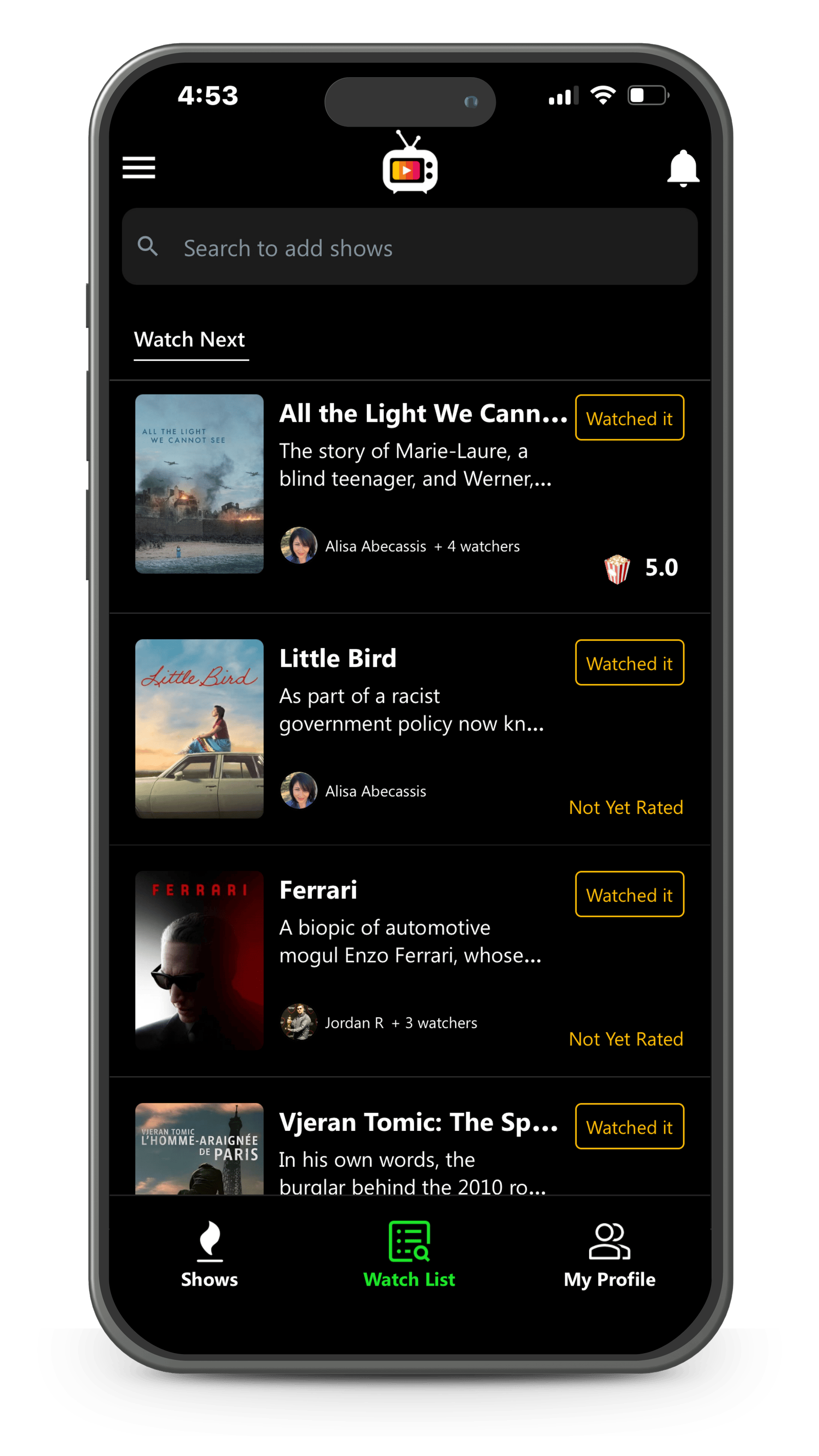Open the hamburger drawer menu
The image size is (819, 1456).
click(138, 167)
